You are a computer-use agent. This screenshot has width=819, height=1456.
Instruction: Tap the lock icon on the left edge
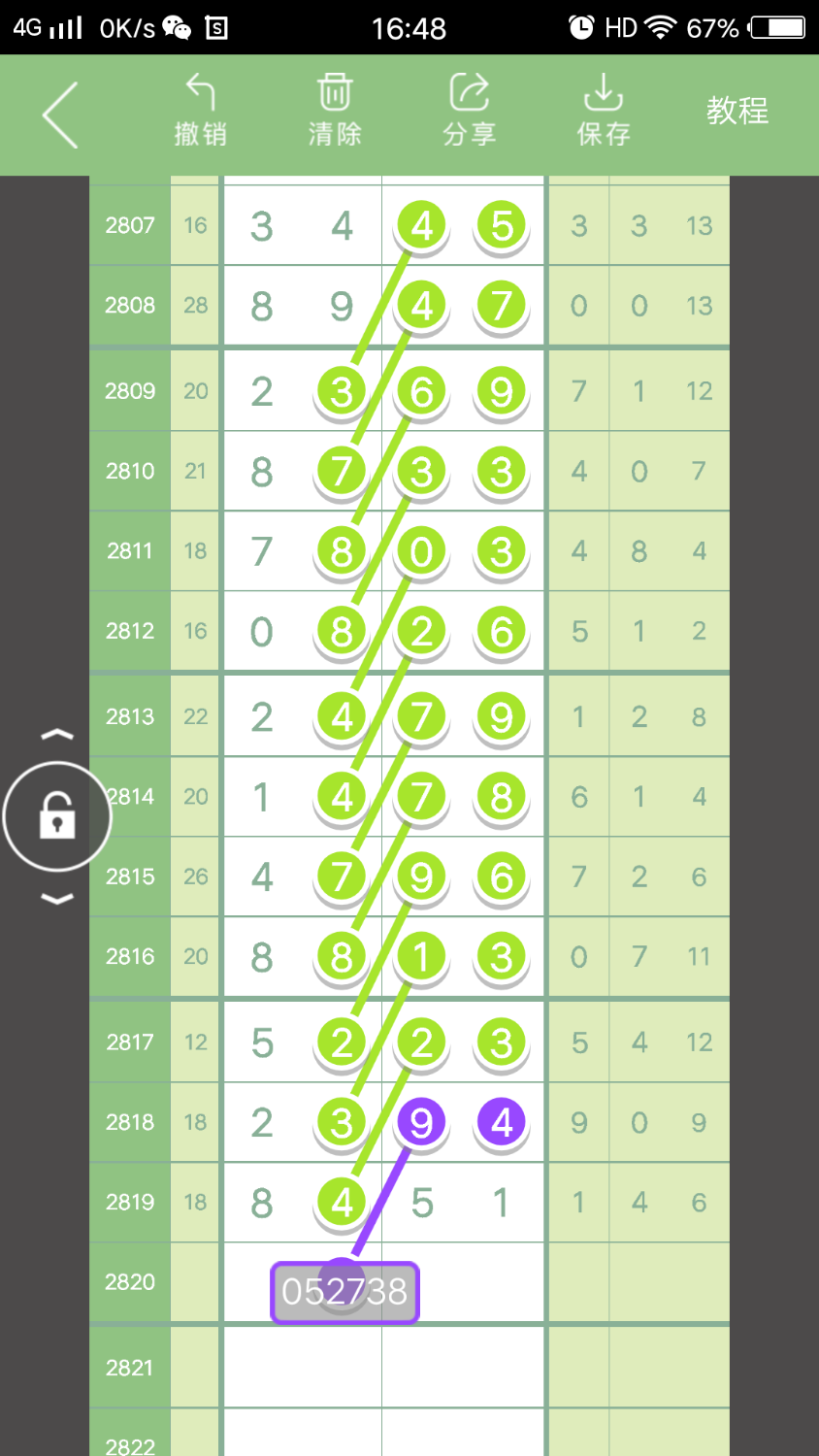point(55,816)
